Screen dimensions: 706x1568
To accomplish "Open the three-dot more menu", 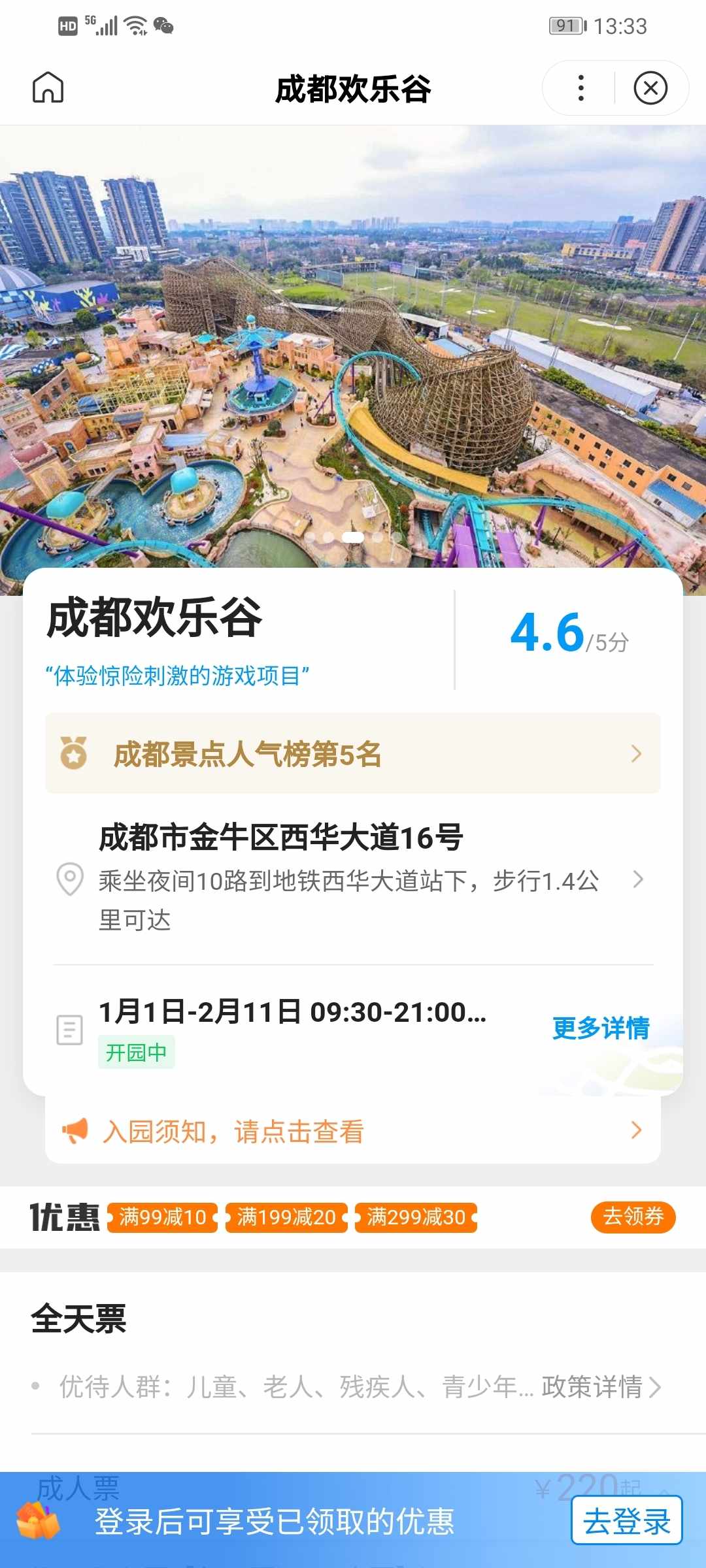I will pyautogui.click(x=580, y=88).
